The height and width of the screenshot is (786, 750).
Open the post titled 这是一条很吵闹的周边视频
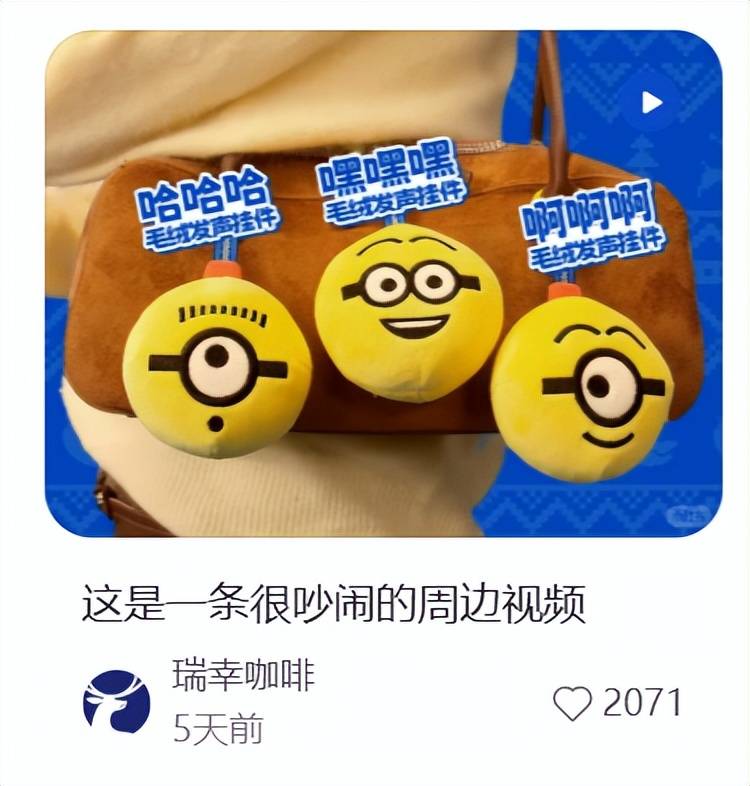click(333, 606)
